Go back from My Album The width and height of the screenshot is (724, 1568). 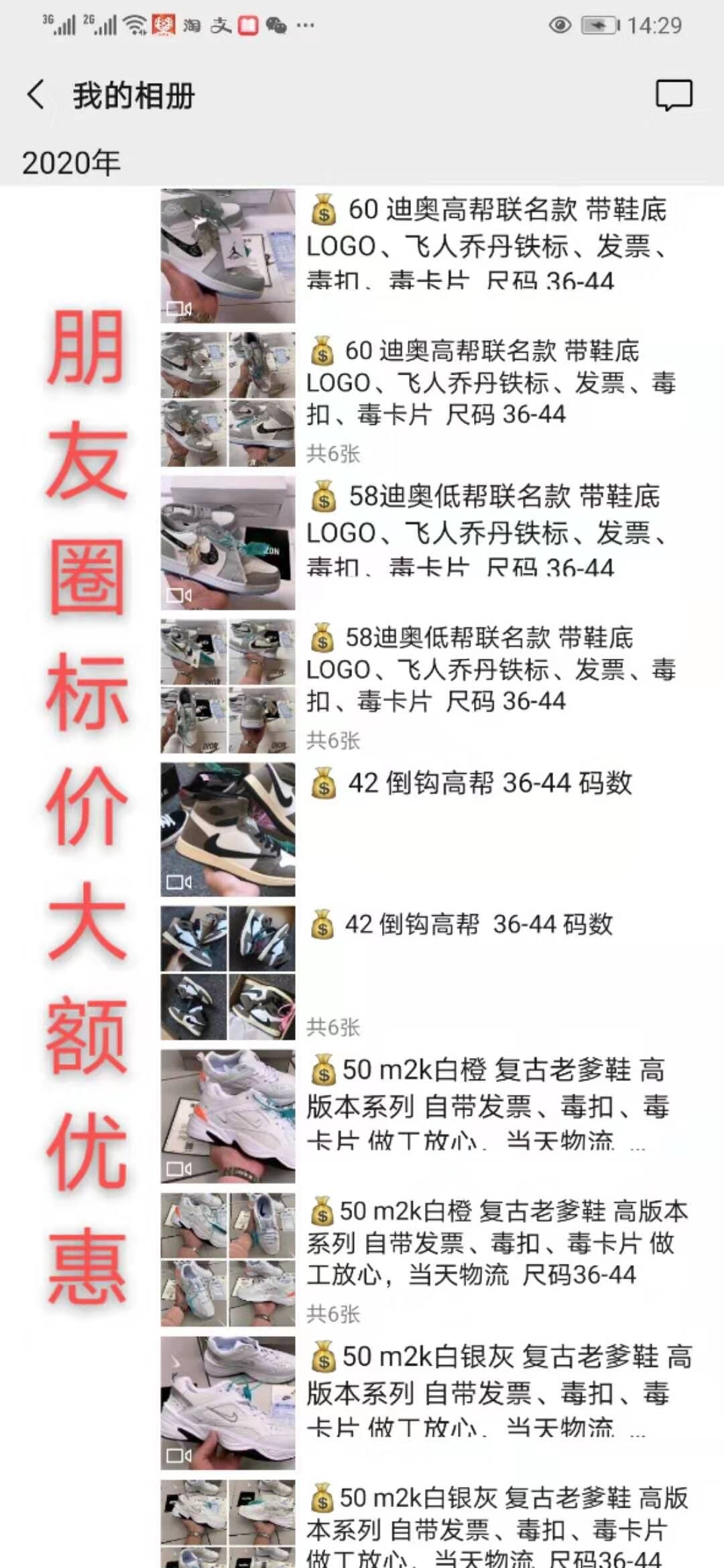(x=36, y=94)
